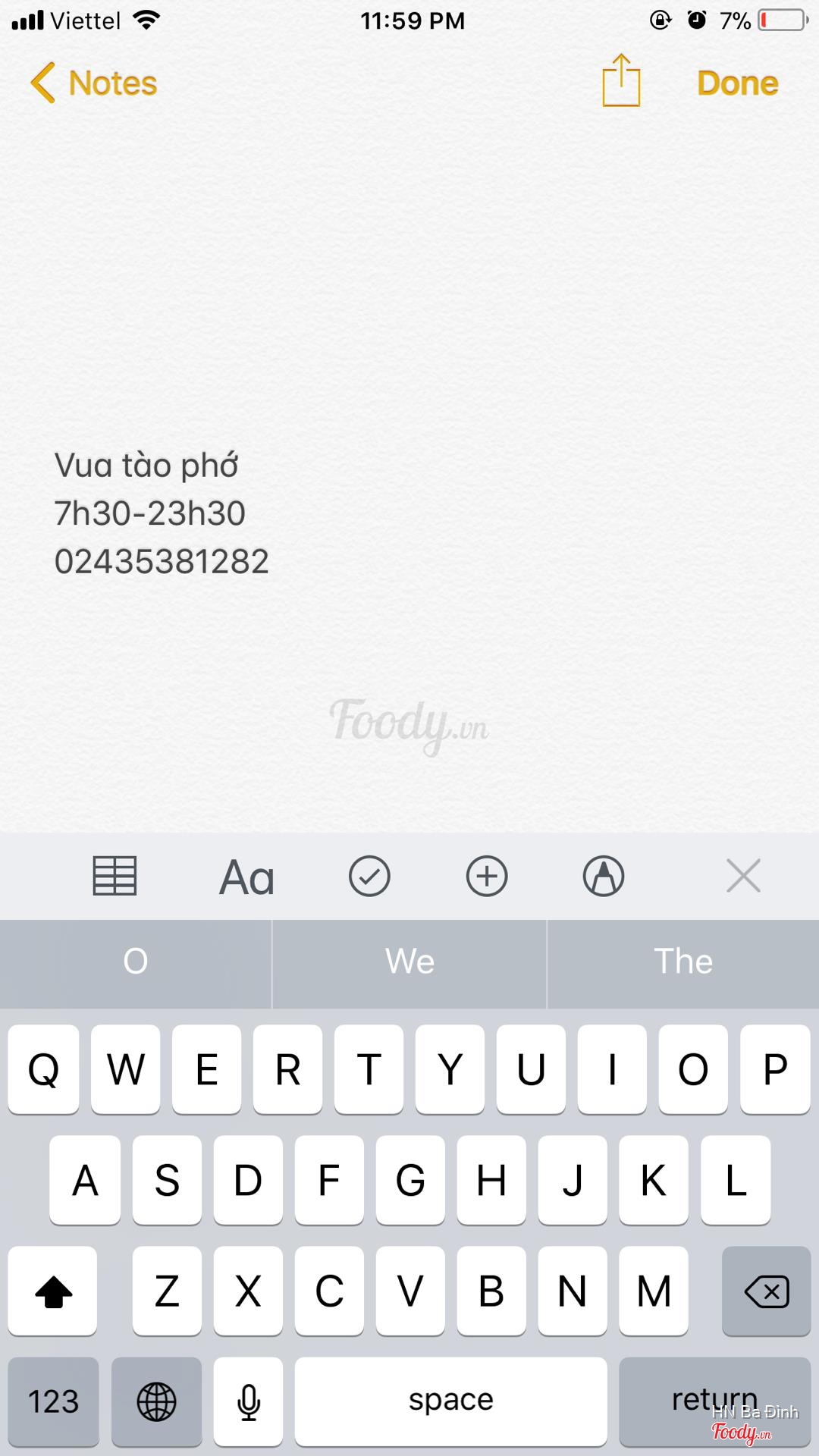Screen dimensions: 819x1456
Task: Hit the return key
Action: pos(714,1399)
